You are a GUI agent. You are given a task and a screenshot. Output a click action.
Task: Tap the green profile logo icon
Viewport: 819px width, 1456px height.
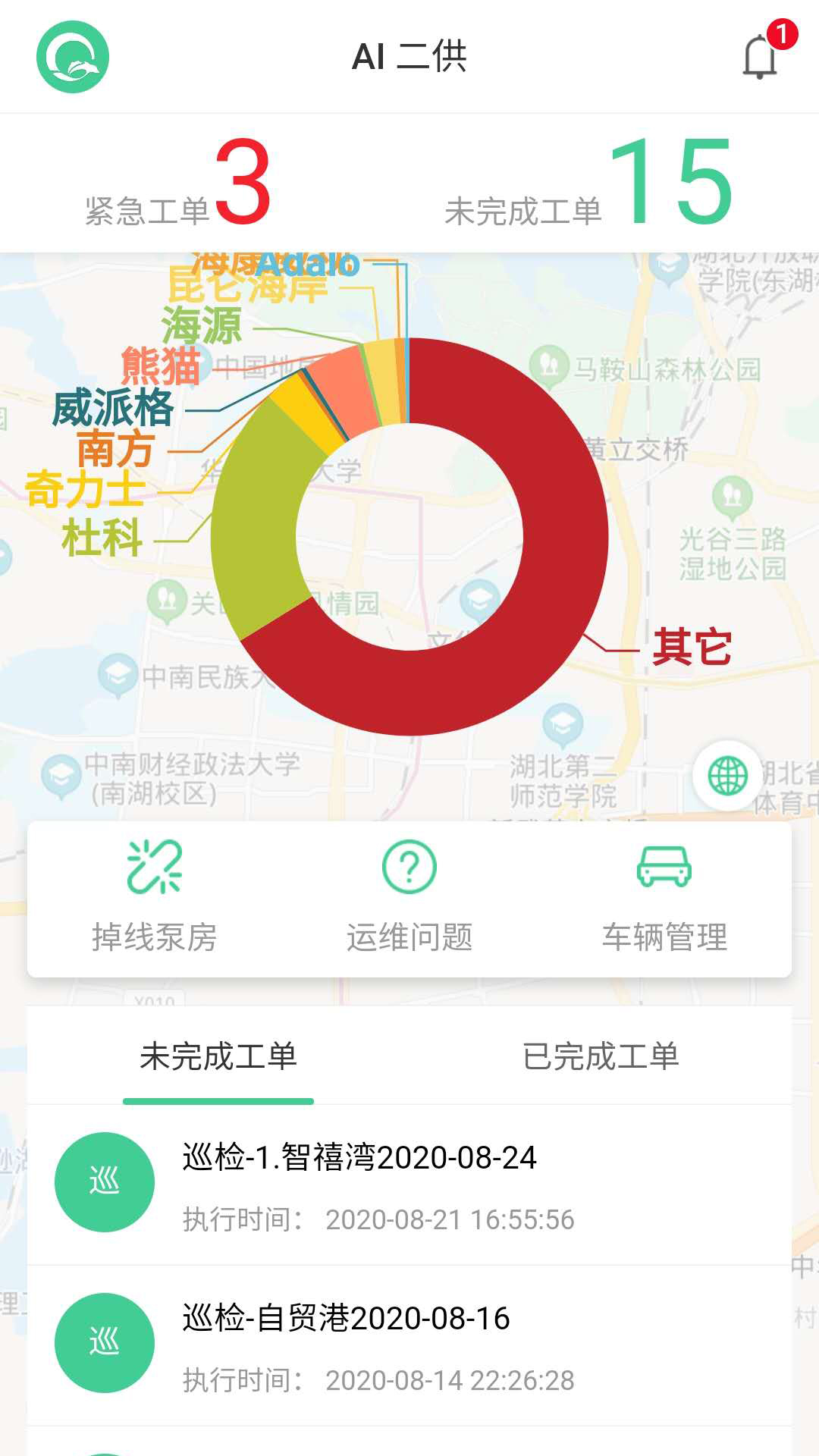click(x=73, y=57)
